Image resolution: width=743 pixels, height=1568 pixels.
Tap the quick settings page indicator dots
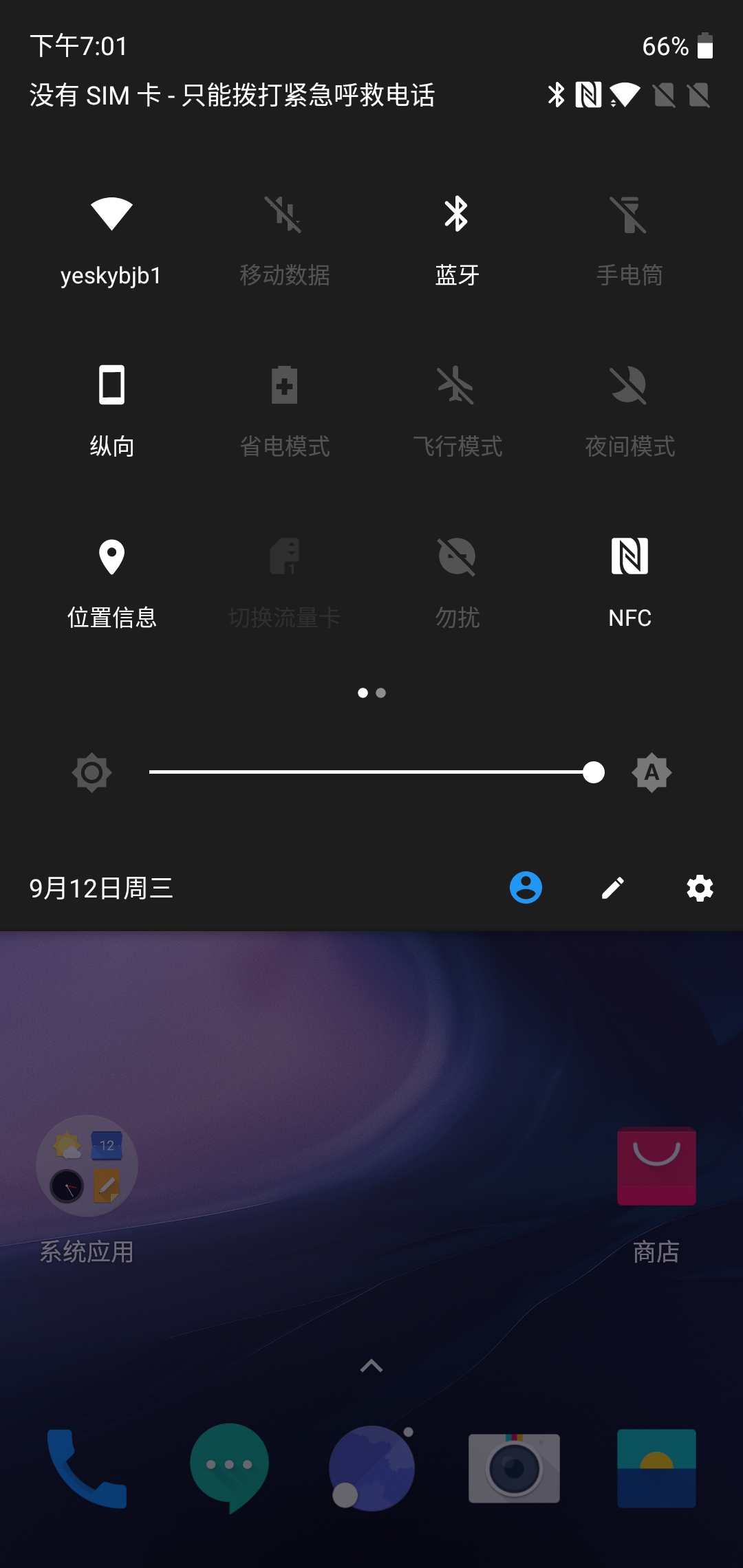[371, 693]
